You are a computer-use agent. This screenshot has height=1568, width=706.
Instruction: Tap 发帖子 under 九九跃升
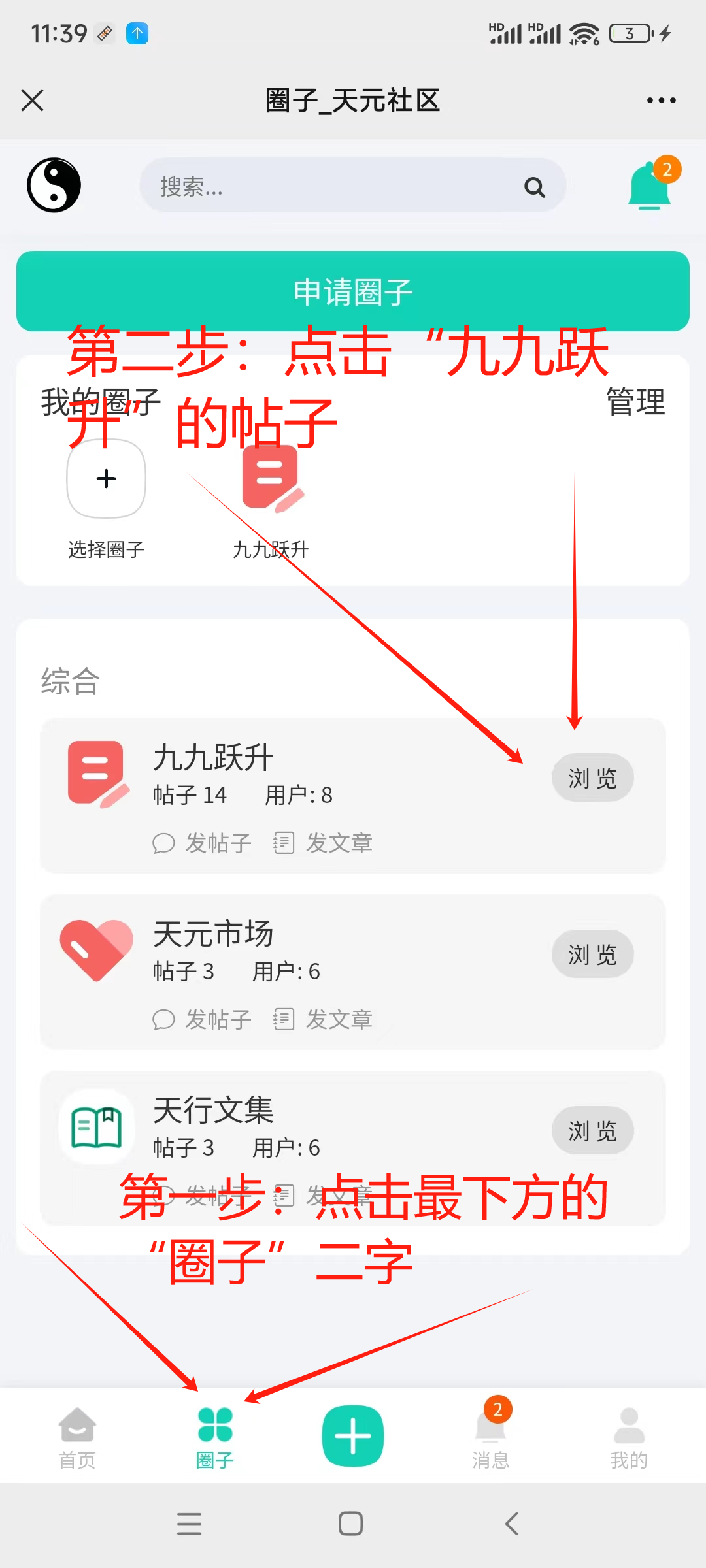pyautogui.click(x=203, y=843)
